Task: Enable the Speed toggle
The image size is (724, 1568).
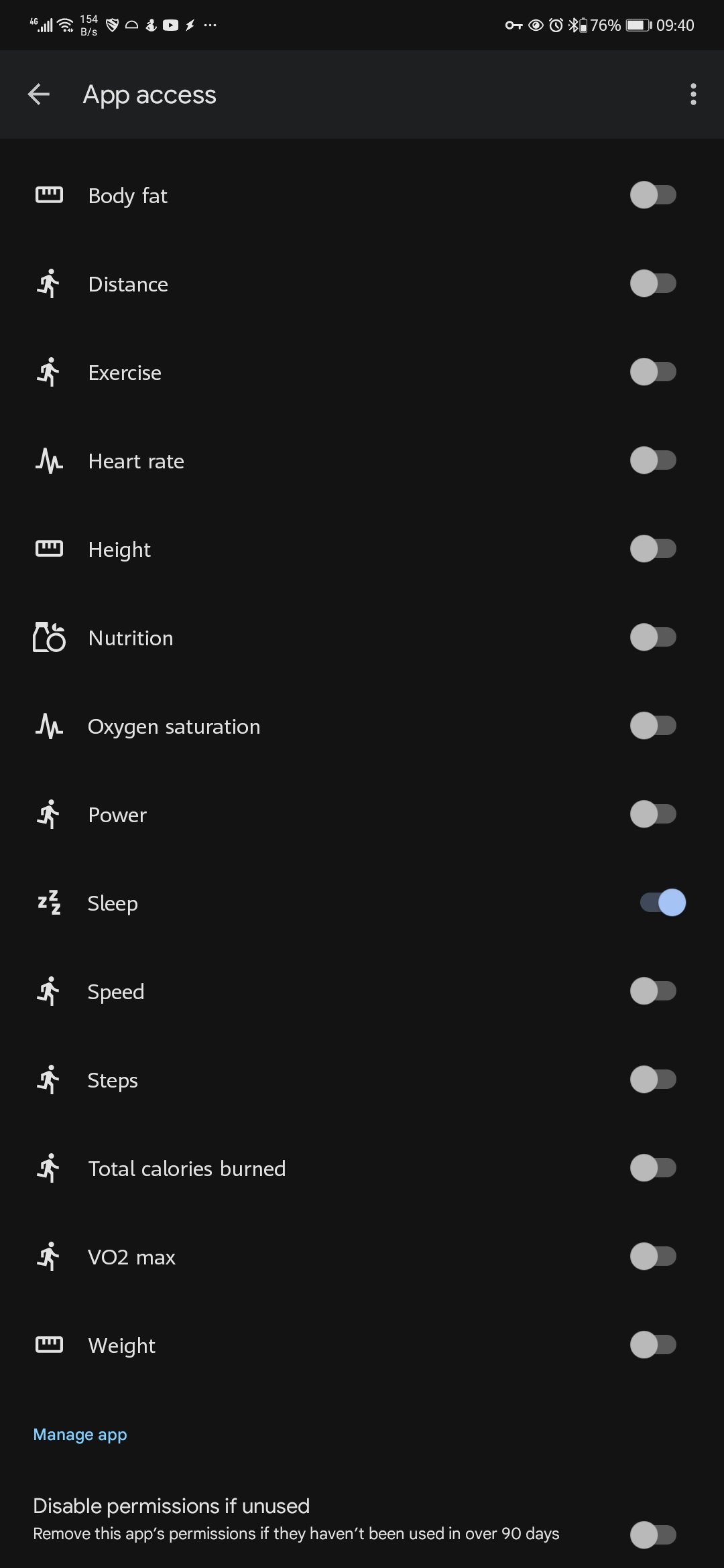Action: [653, 991]
